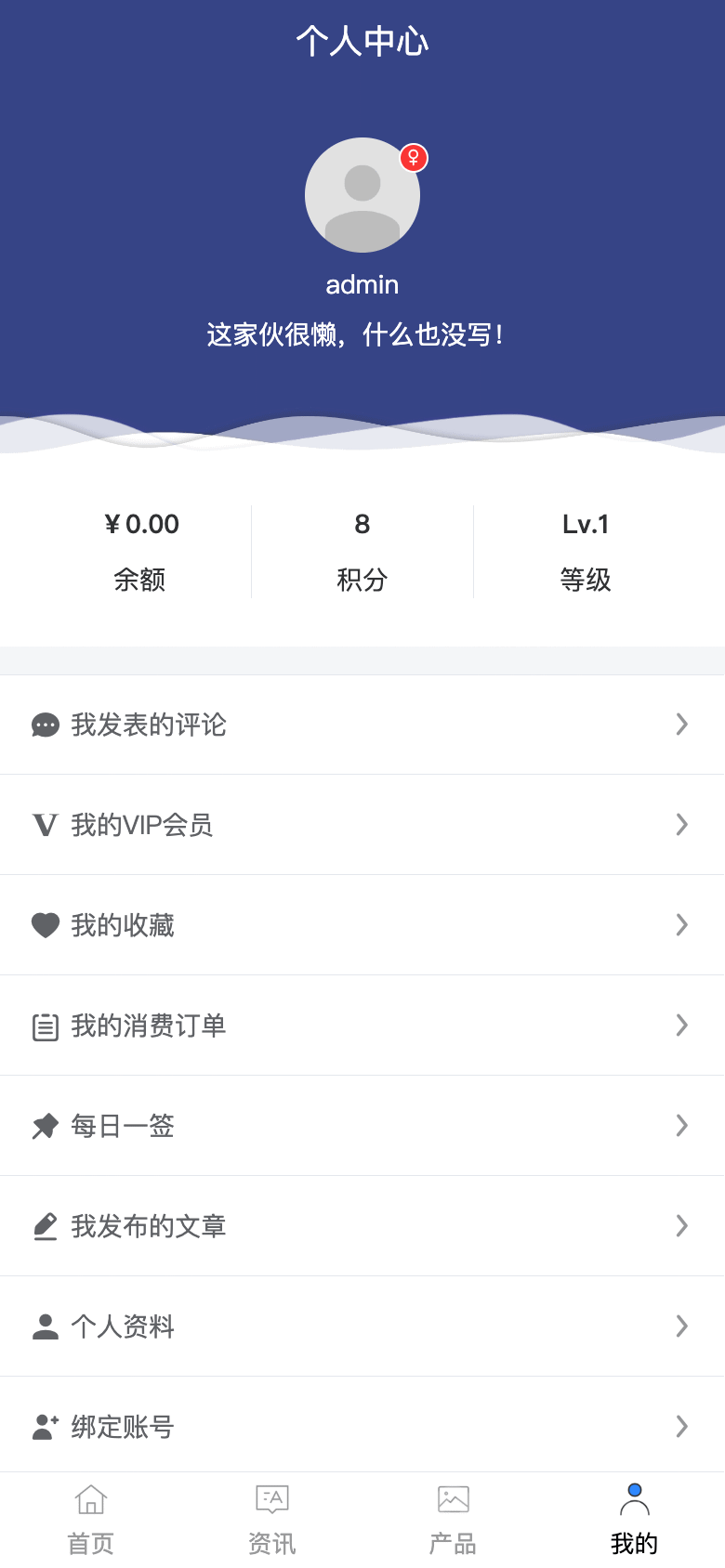The image size is (725, 1568).
Task: Open 个人资料
Action: [362, 1326]
